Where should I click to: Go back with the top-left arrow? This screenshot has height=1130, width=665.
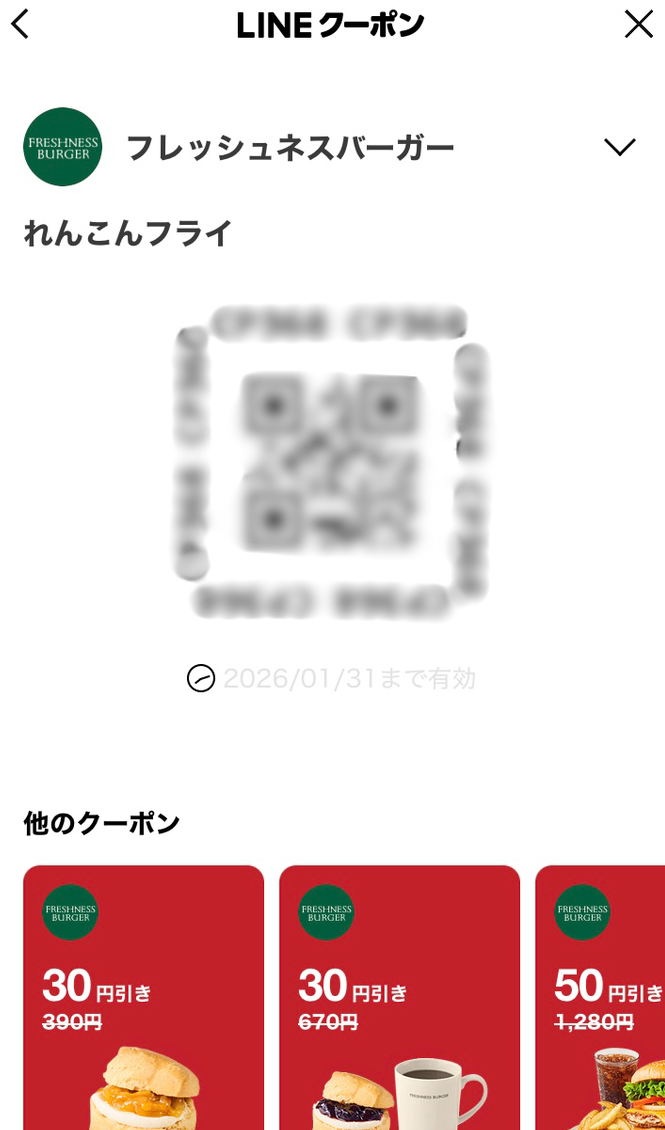(20, 24)
